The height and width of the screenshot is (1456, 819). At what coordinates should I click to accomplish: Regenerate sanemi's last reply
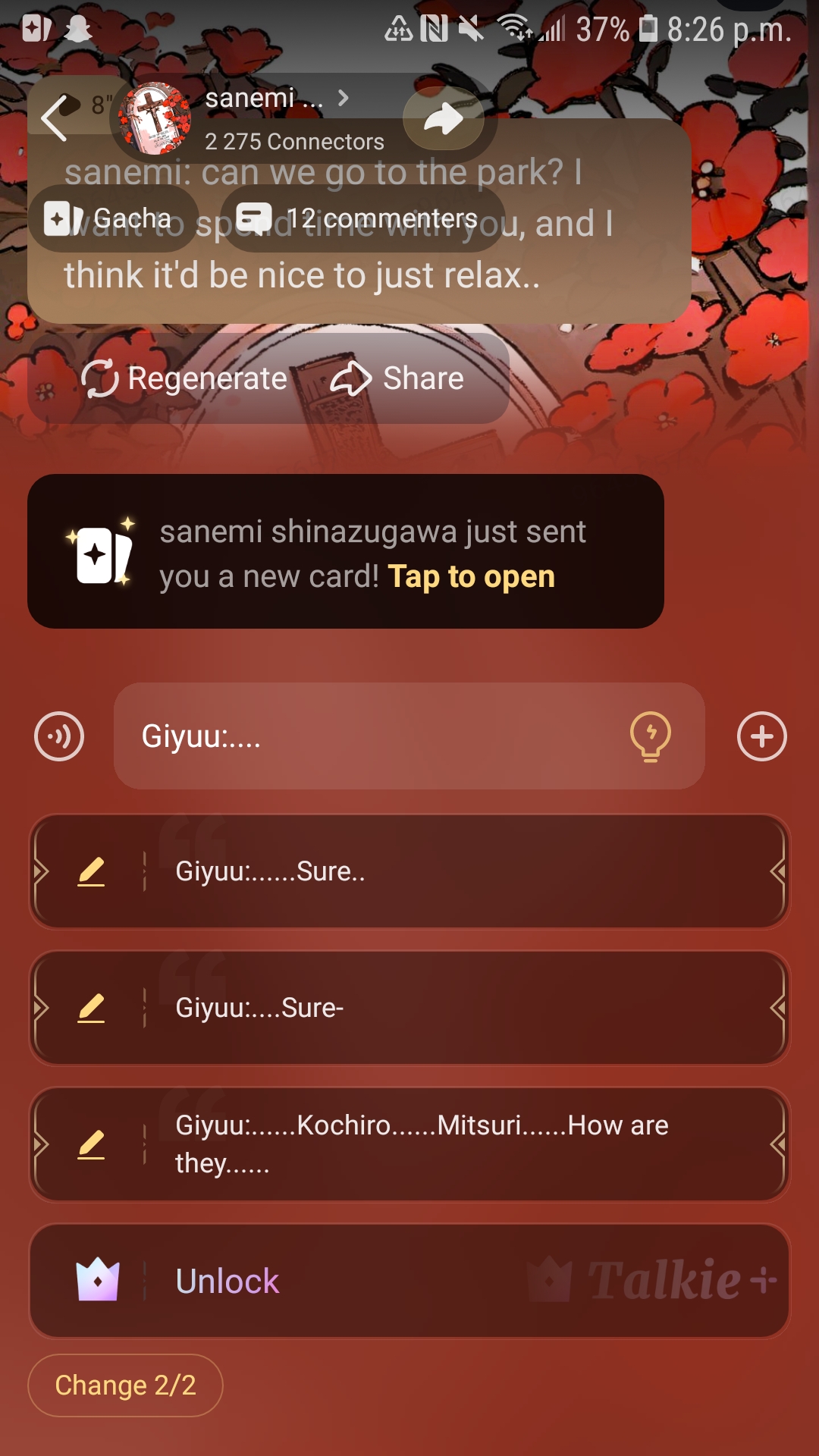184,378
